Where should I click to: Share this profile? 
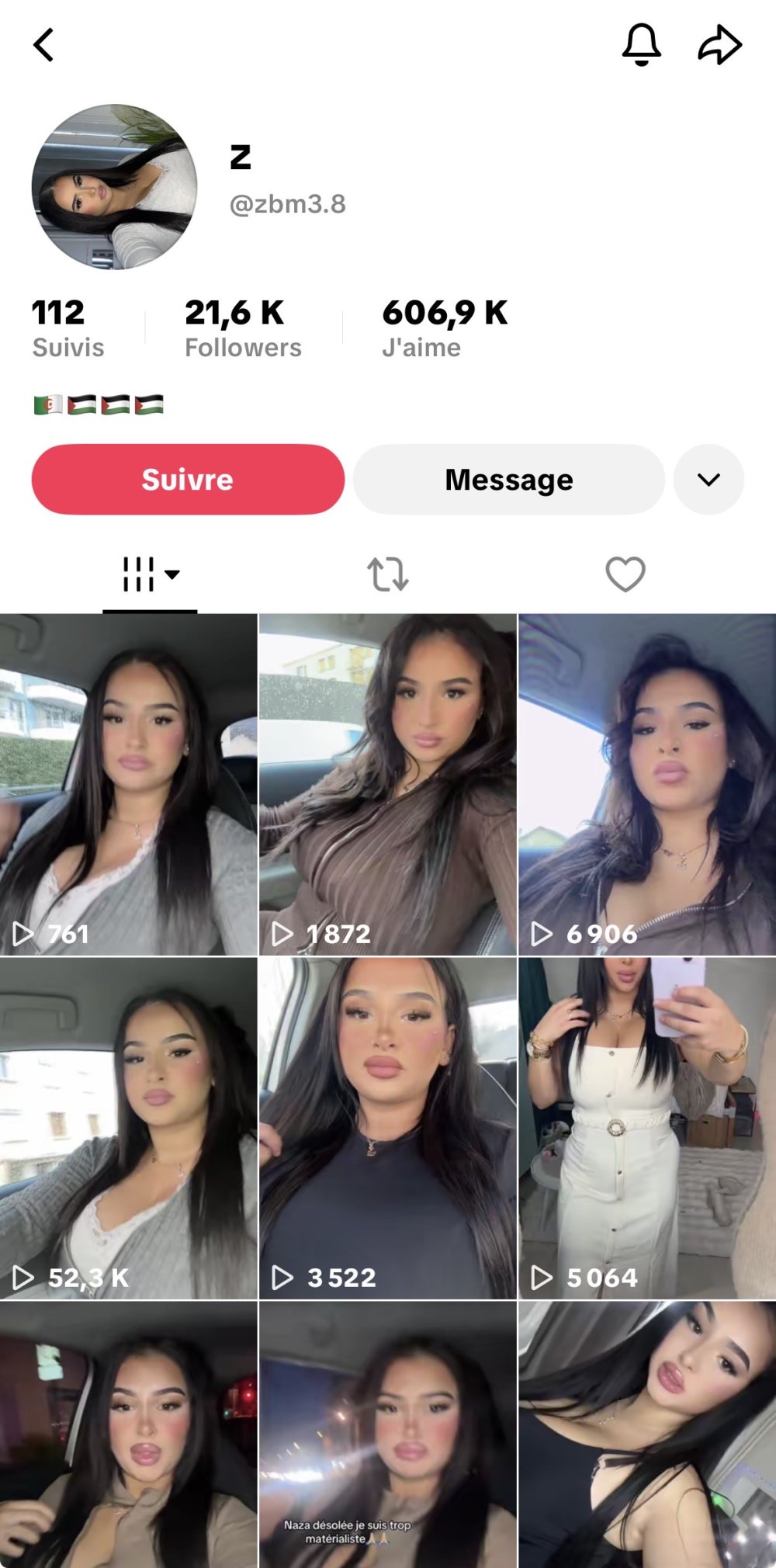click(719, 45)
